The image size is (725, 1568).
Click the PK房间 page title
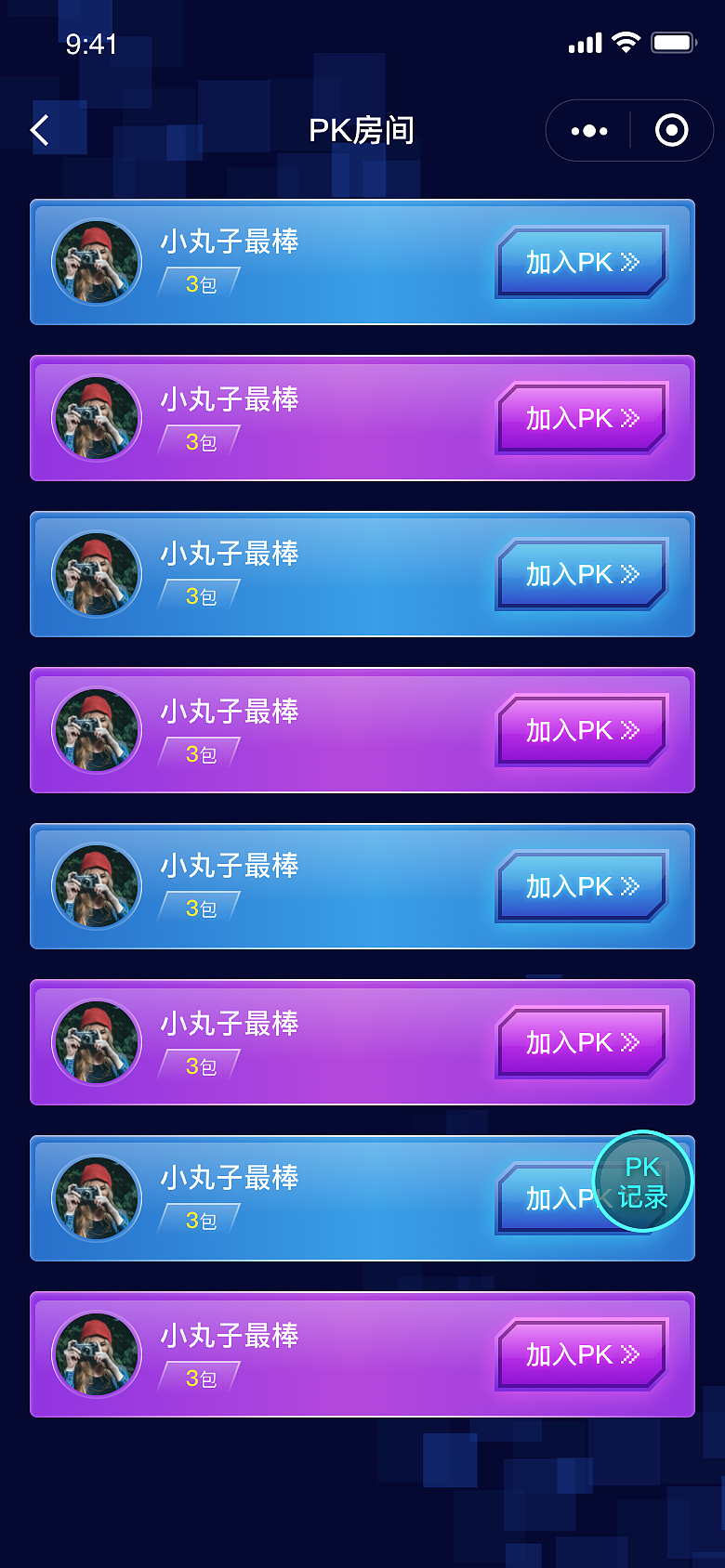tap(362, 130)
